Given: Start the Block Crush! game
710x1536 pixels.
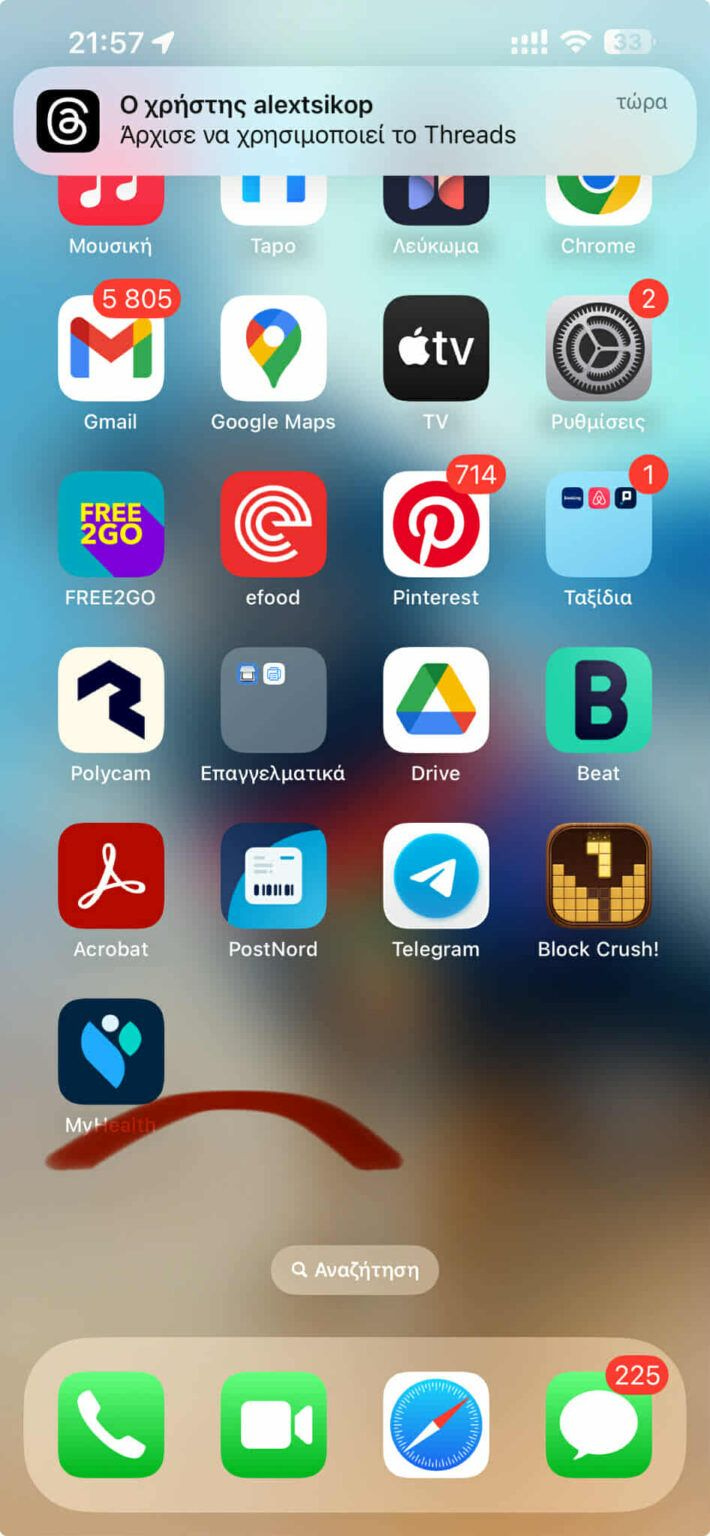Looking at the screenshot, I should (598, 876).
